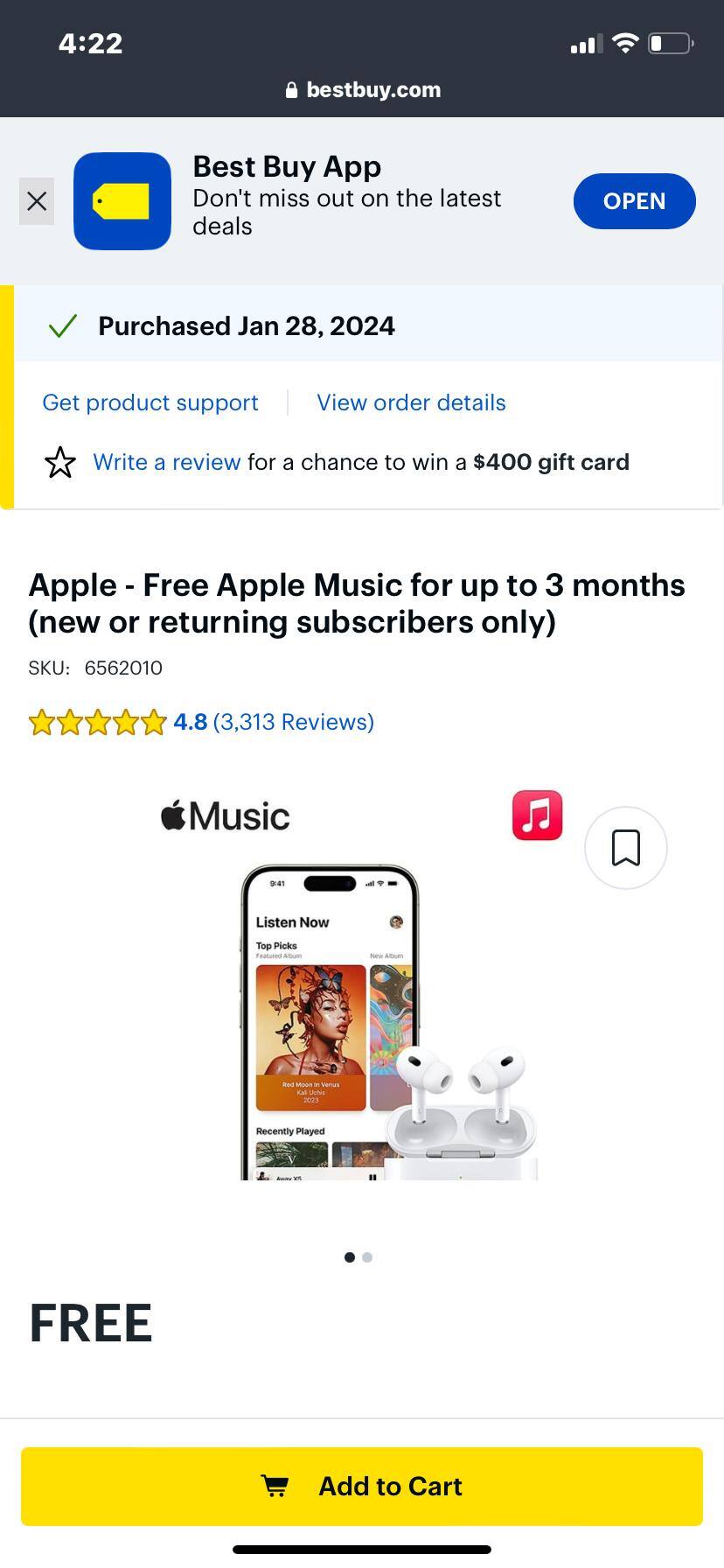The image size is (724, 1568).
Task: Open the bestbuy.com address bar
Action: (x=373, y=89)
